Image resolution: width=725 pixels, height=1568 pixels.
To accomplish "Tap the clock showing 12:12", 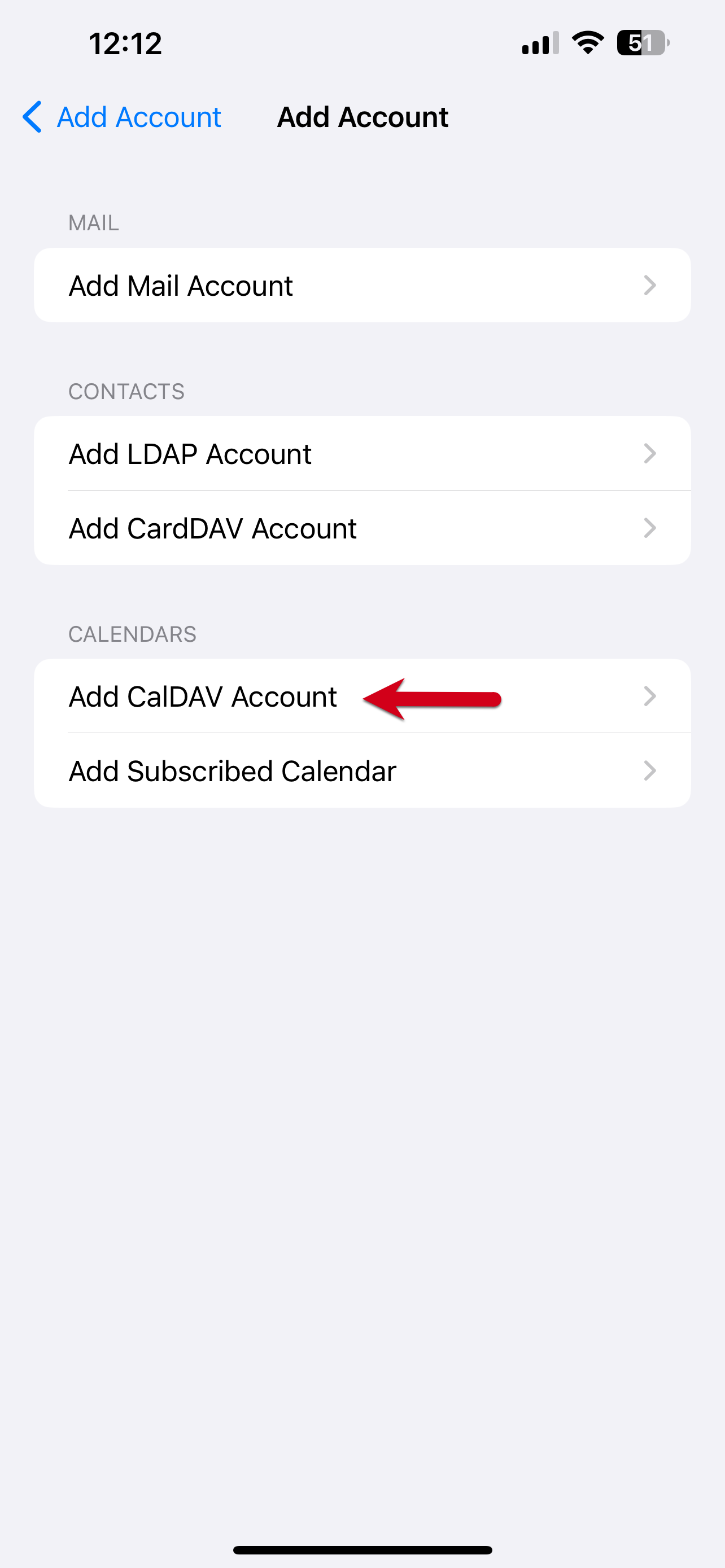I will point(125,42).
